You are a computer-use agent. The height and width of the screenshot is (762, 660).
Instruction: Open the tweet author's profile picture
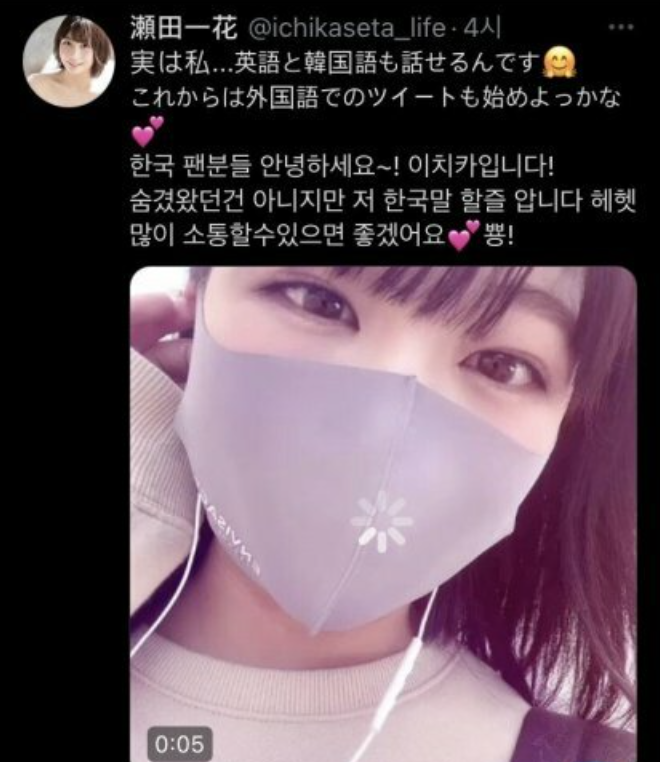[x=67, y=60]
